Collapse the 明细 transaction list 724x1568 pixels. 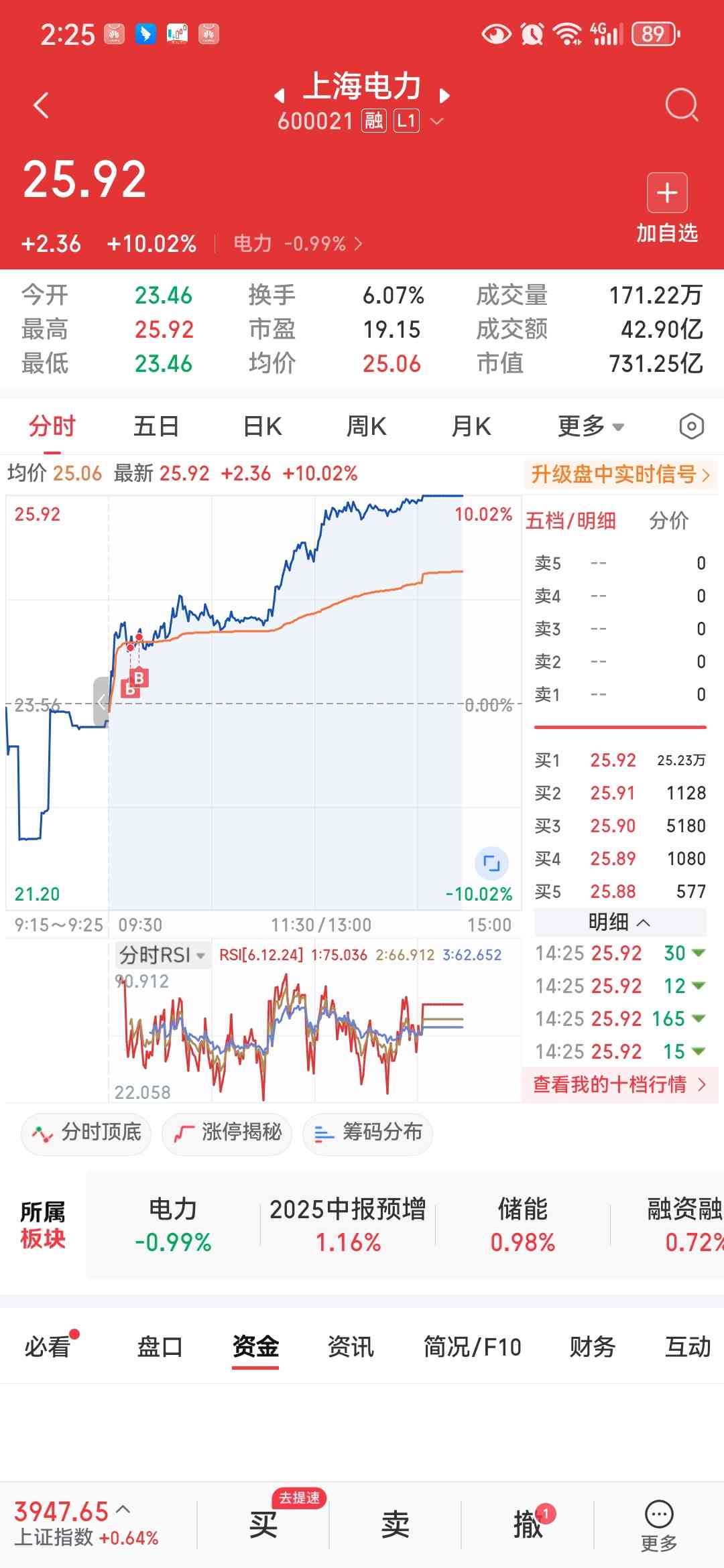pyautogui.click(x=619, y=922)
